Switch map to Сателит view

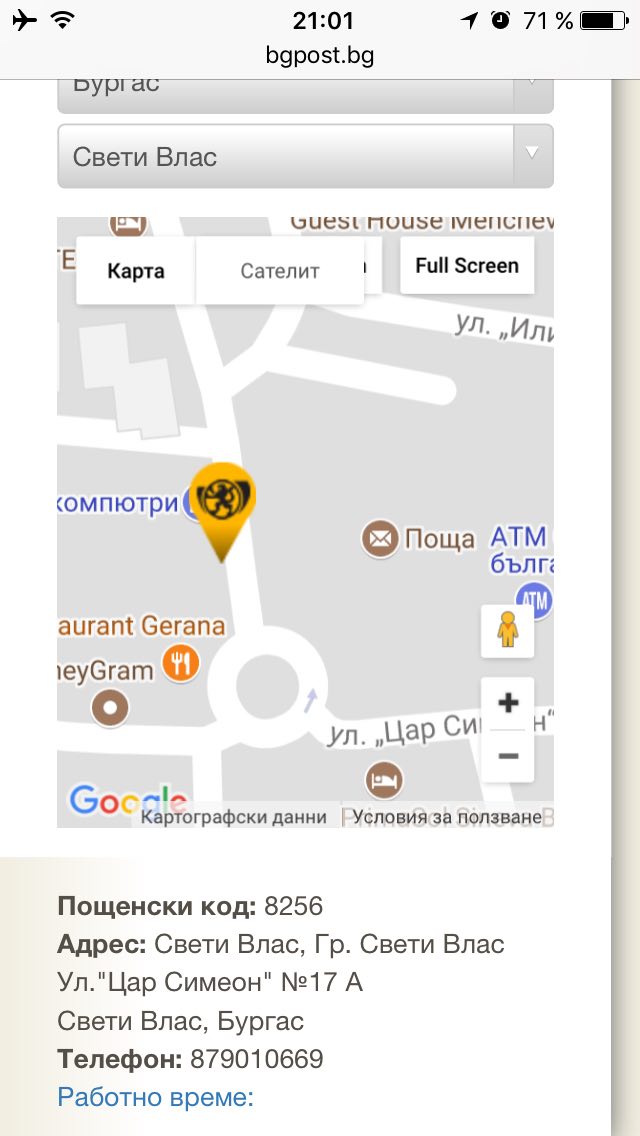(280, 270)
